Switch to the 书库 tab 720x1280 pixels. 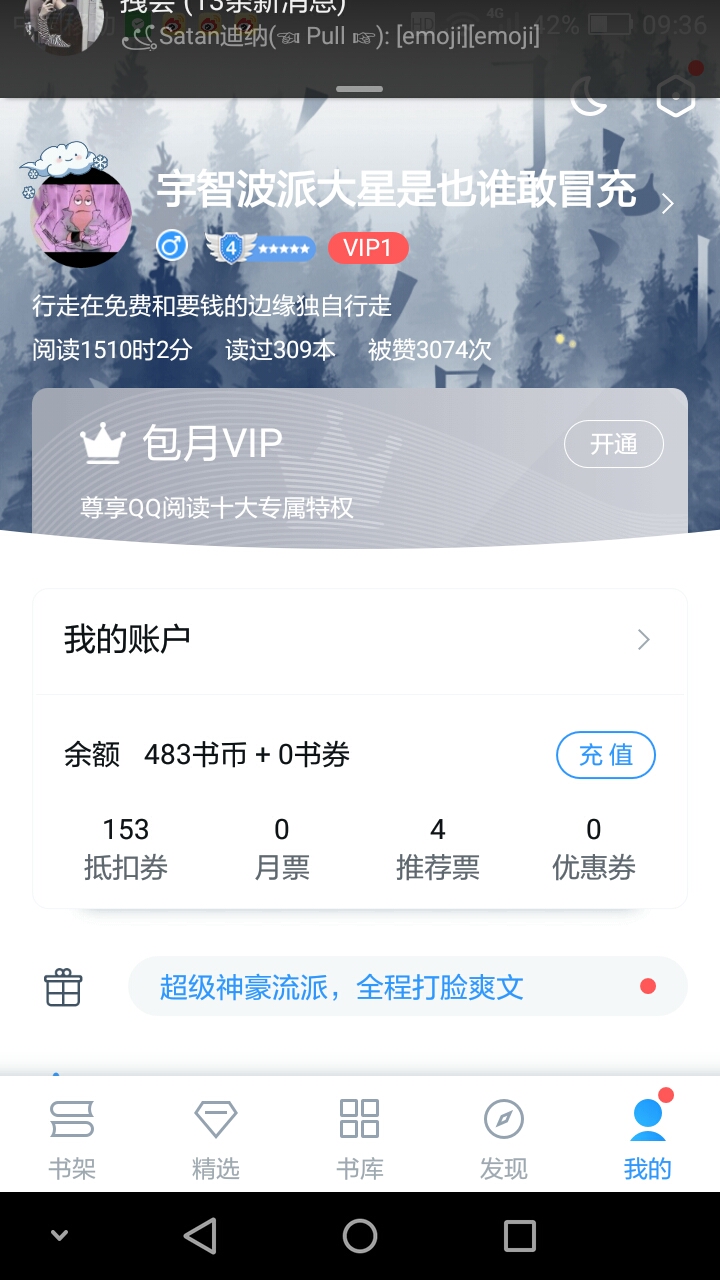(x=360, y=1138)
